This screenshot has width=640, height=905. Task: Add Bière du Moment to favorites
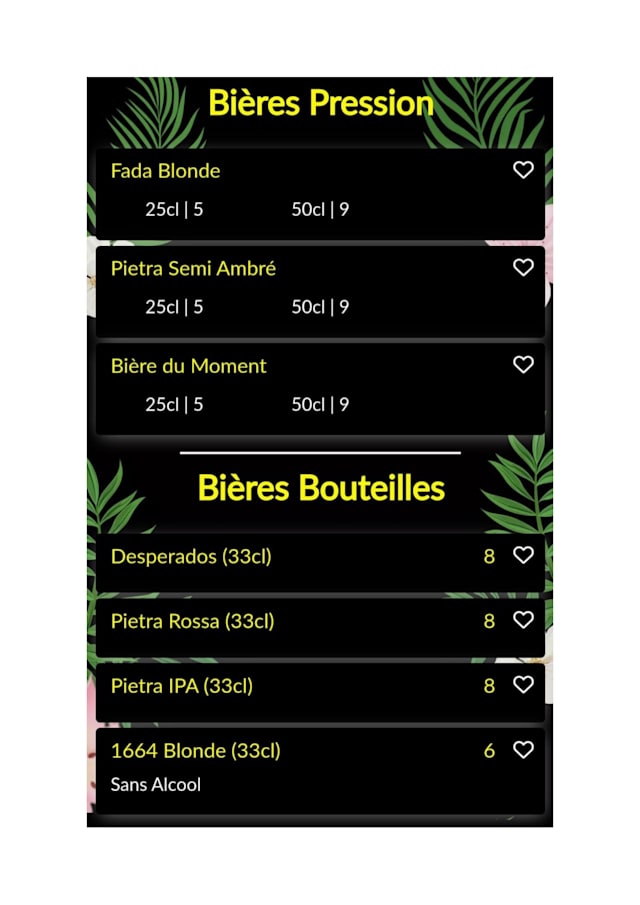(523, 365)
